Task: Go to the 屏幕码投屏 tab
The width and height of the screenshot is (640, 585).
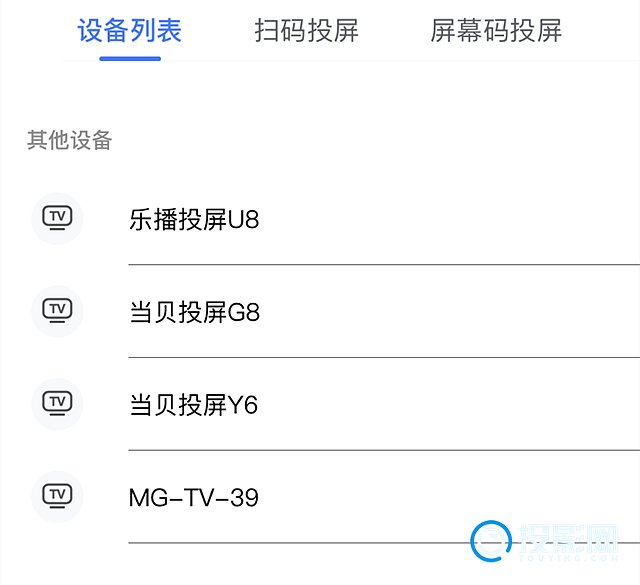Action: pos(496,31)
